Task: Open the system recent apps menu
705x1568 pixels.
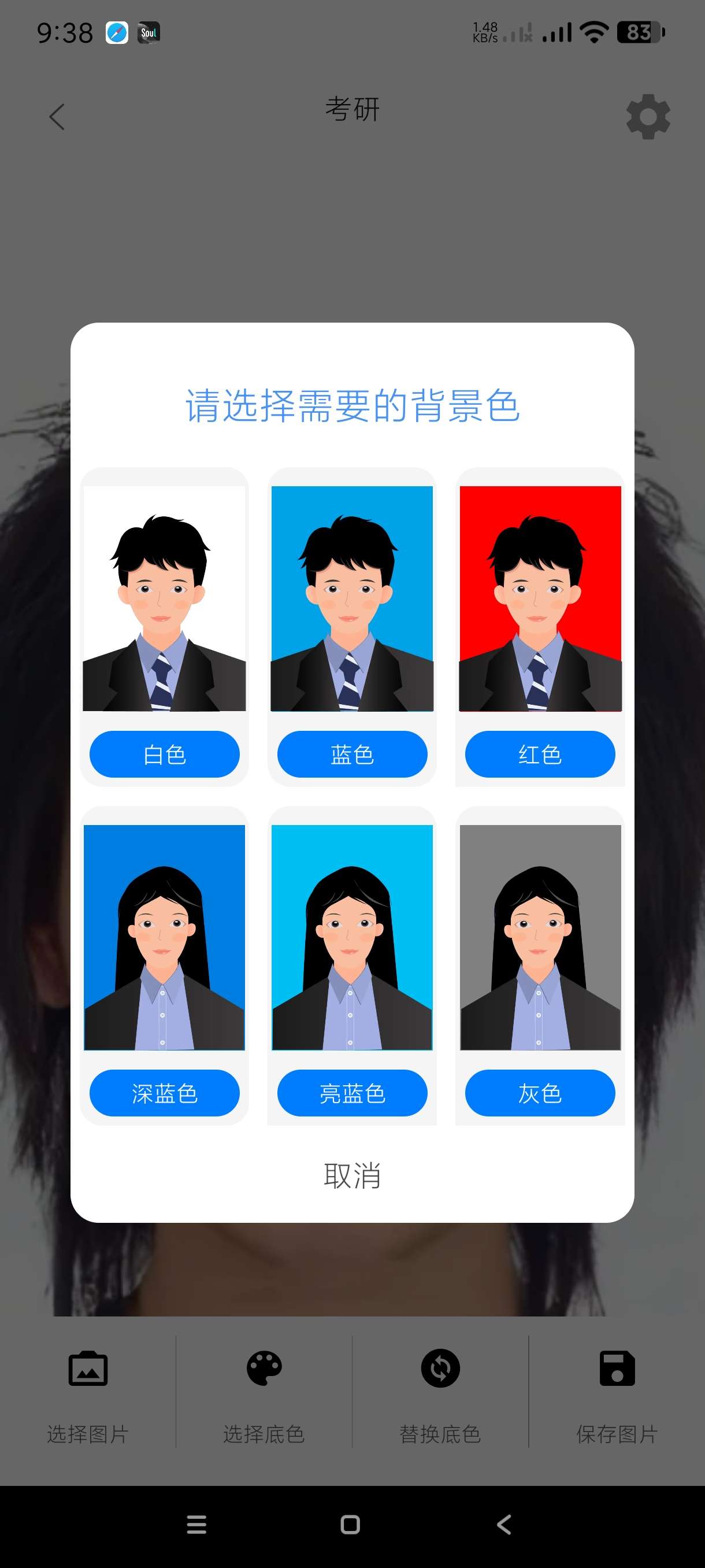Action: click(196, 1525)
